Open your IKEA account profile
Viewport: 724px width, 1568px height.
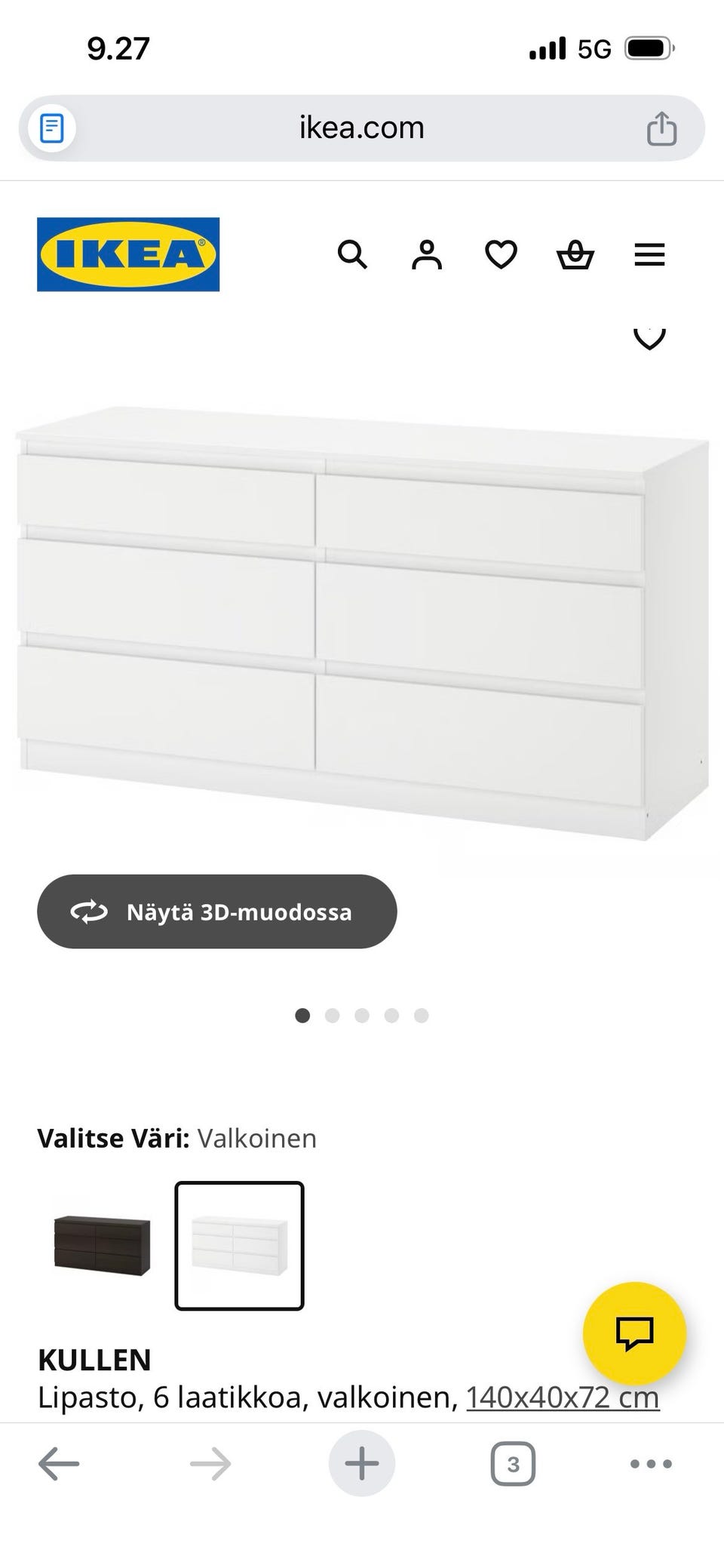pyautogui.click(x=426, y=255)
